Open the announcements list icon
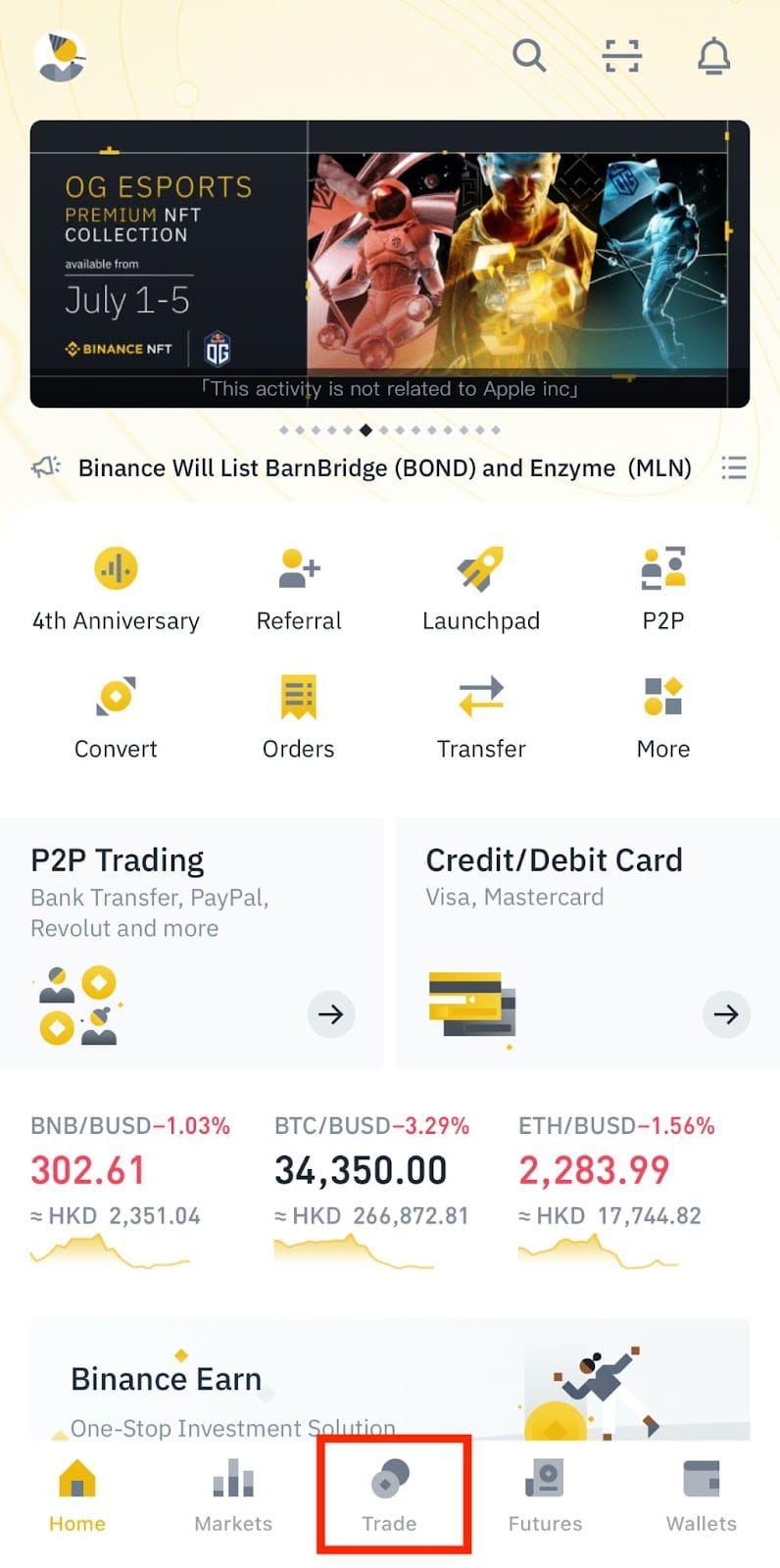The width and height of the screenshot is (780, 1568). pos(734,467)
